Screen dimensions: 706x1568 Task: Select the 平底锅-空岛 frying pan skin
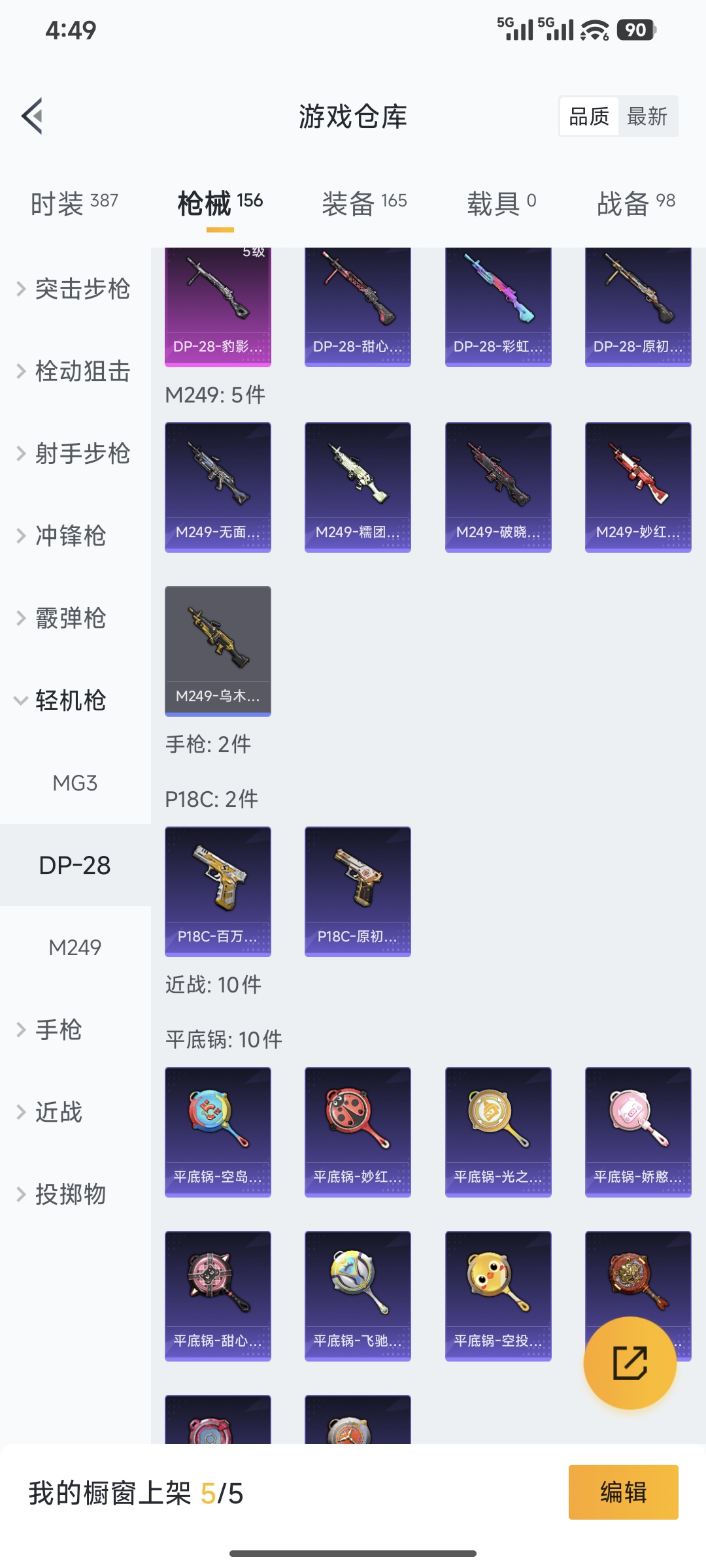click(218, 1132)
